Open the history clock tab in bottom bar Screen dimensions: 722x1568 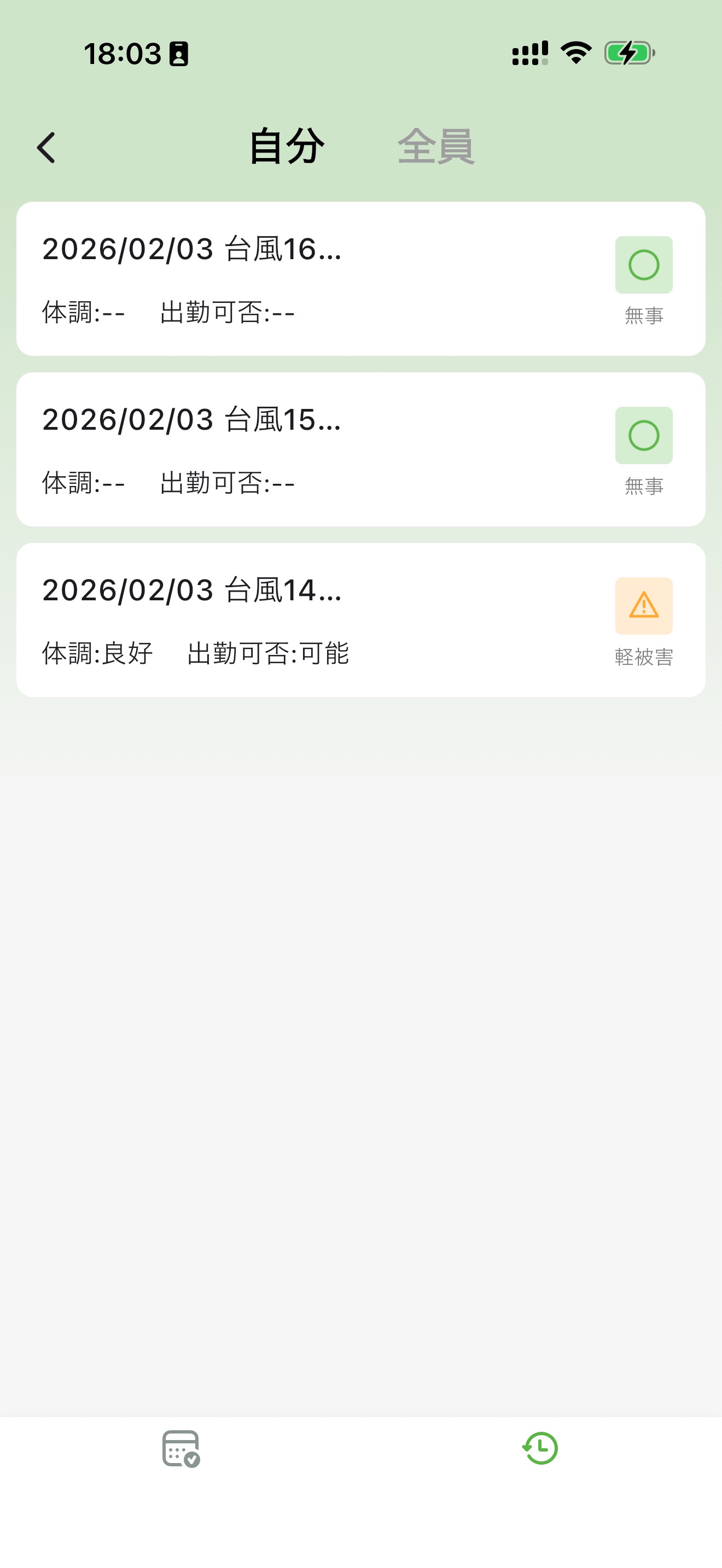click(540, 1448)
